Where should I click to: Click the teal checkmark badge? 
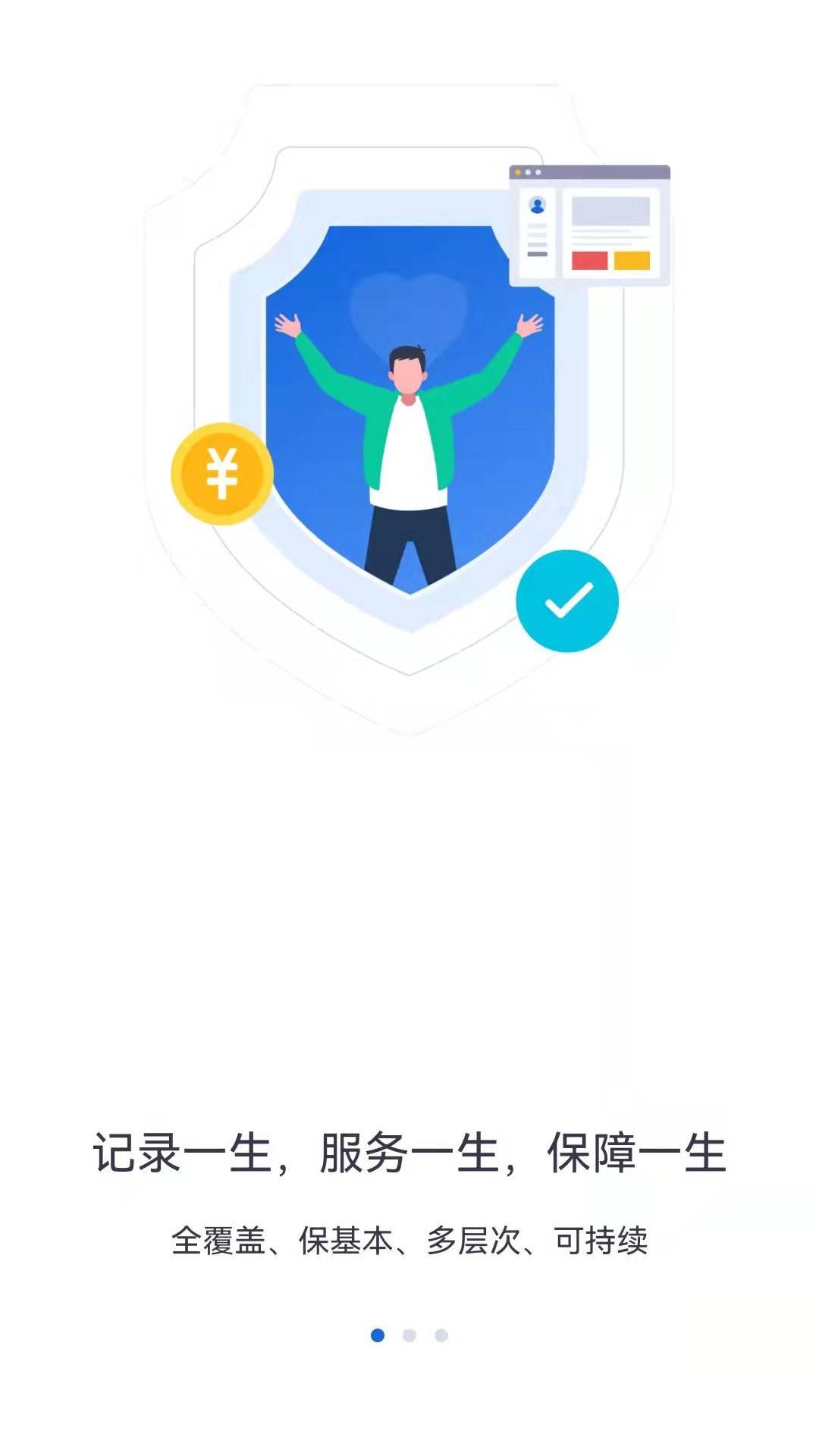567,601
